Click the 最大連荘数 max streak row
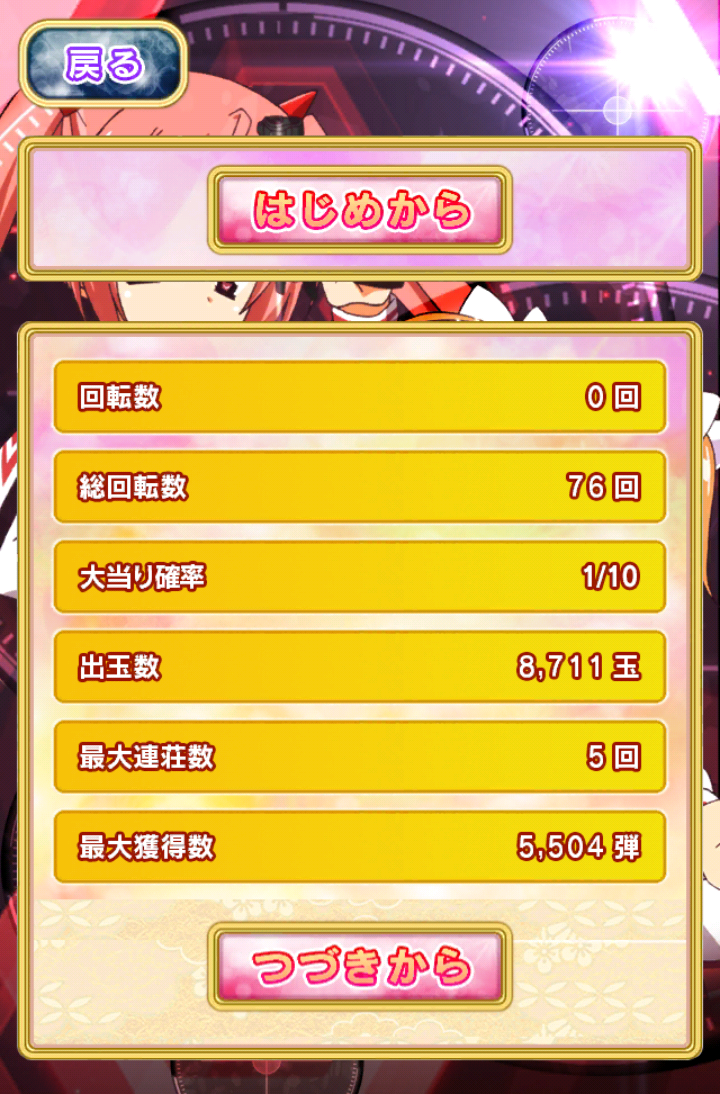720x1094 pixels. click(x=360, y=756)
